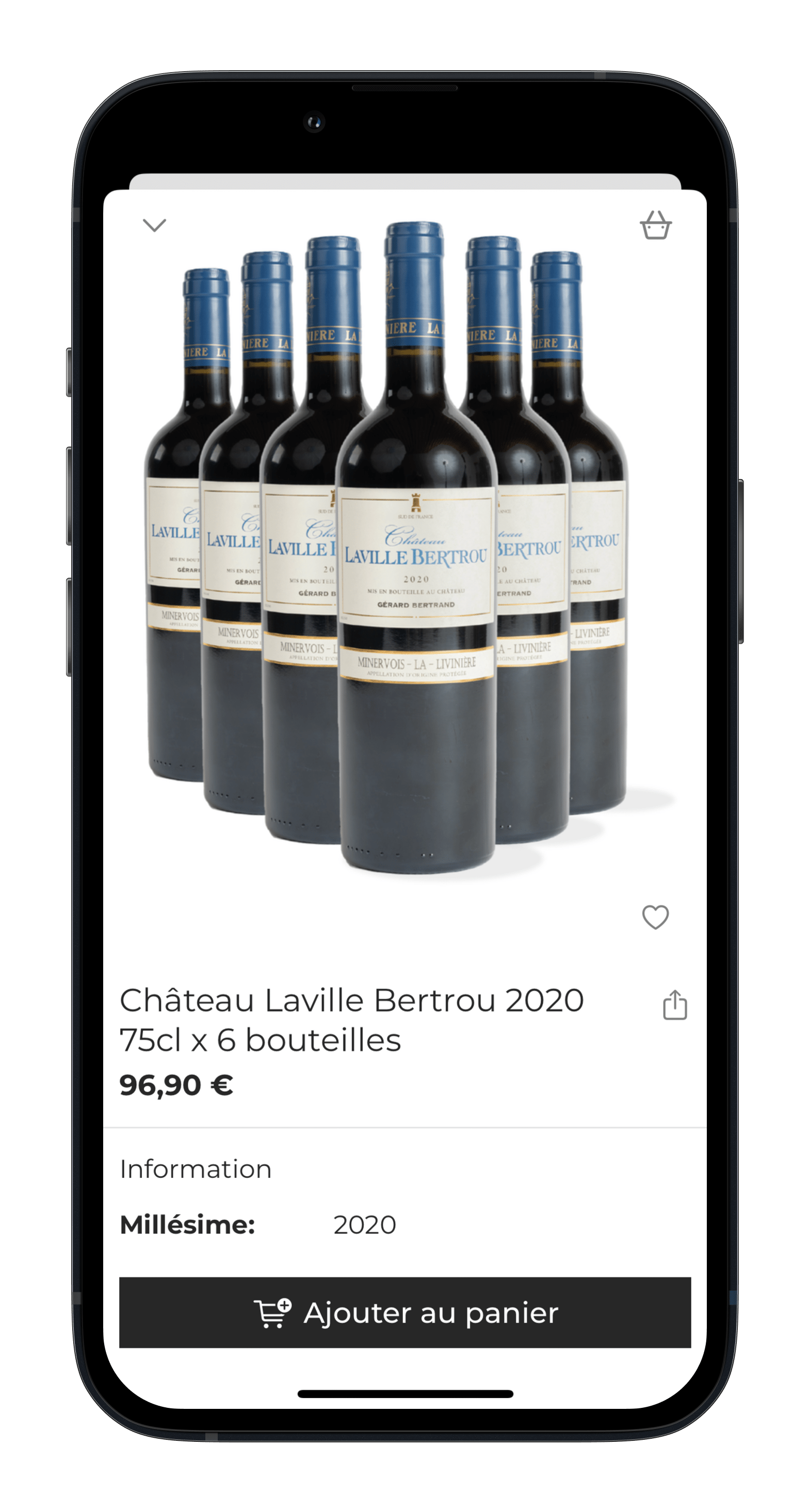Collapse the product sheet with the down chevron

coord(154,225)
